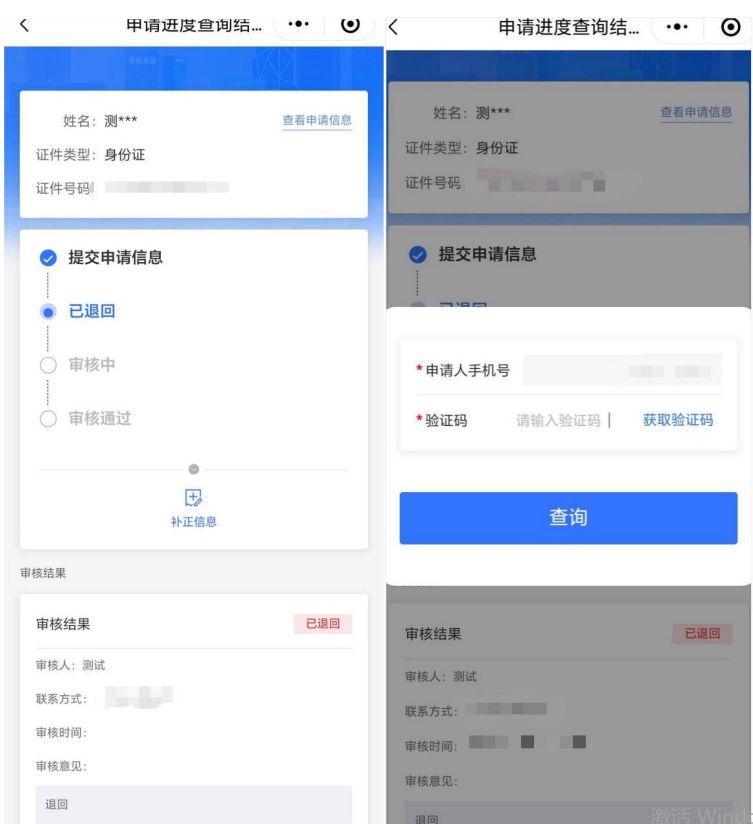Tap the blue 查询 button
Screen dimensions: 753x824
[568, 517]
